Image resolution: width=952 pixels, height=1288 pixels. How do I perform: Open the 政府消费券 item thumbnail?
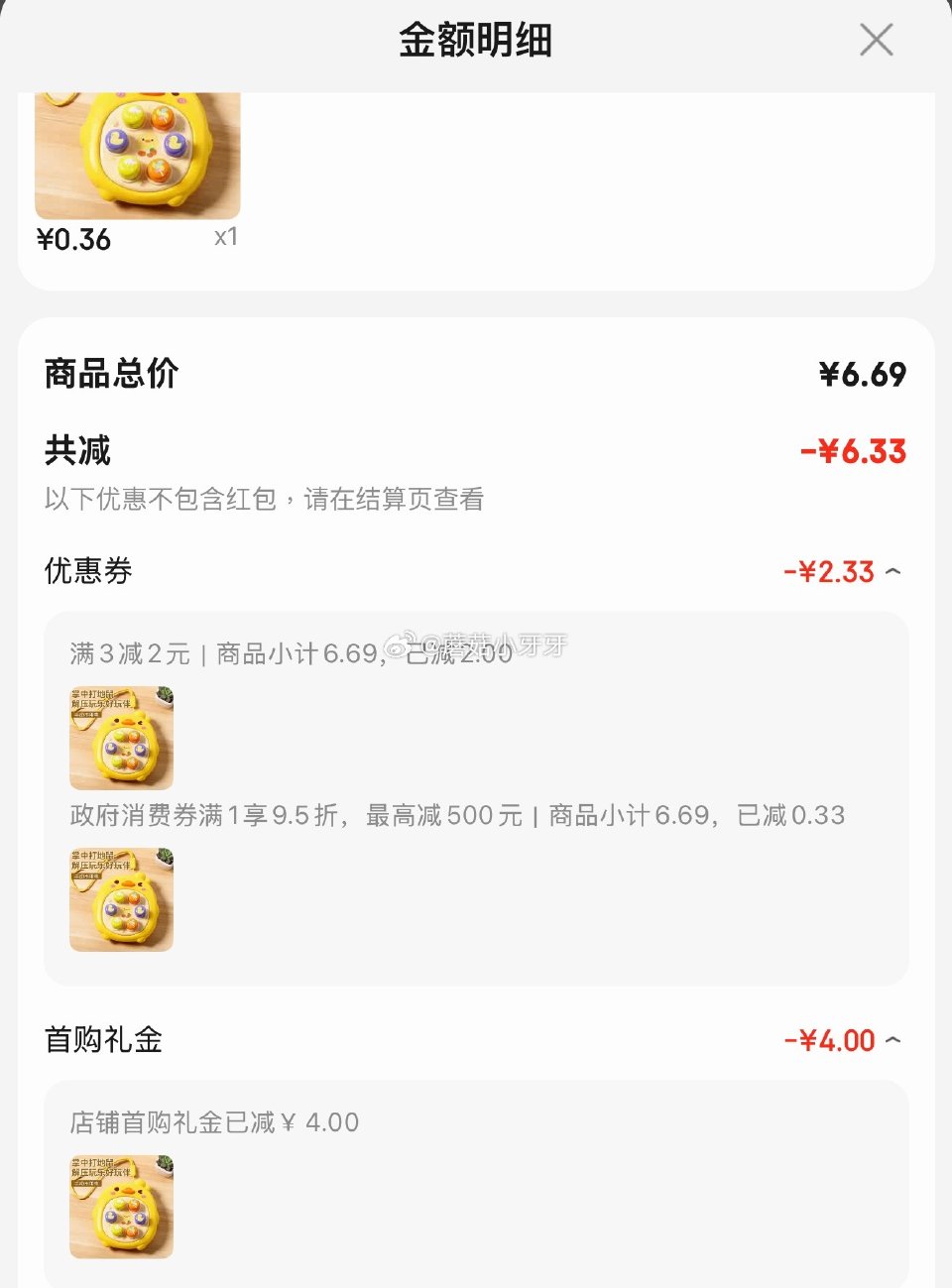tap(120, 899)
